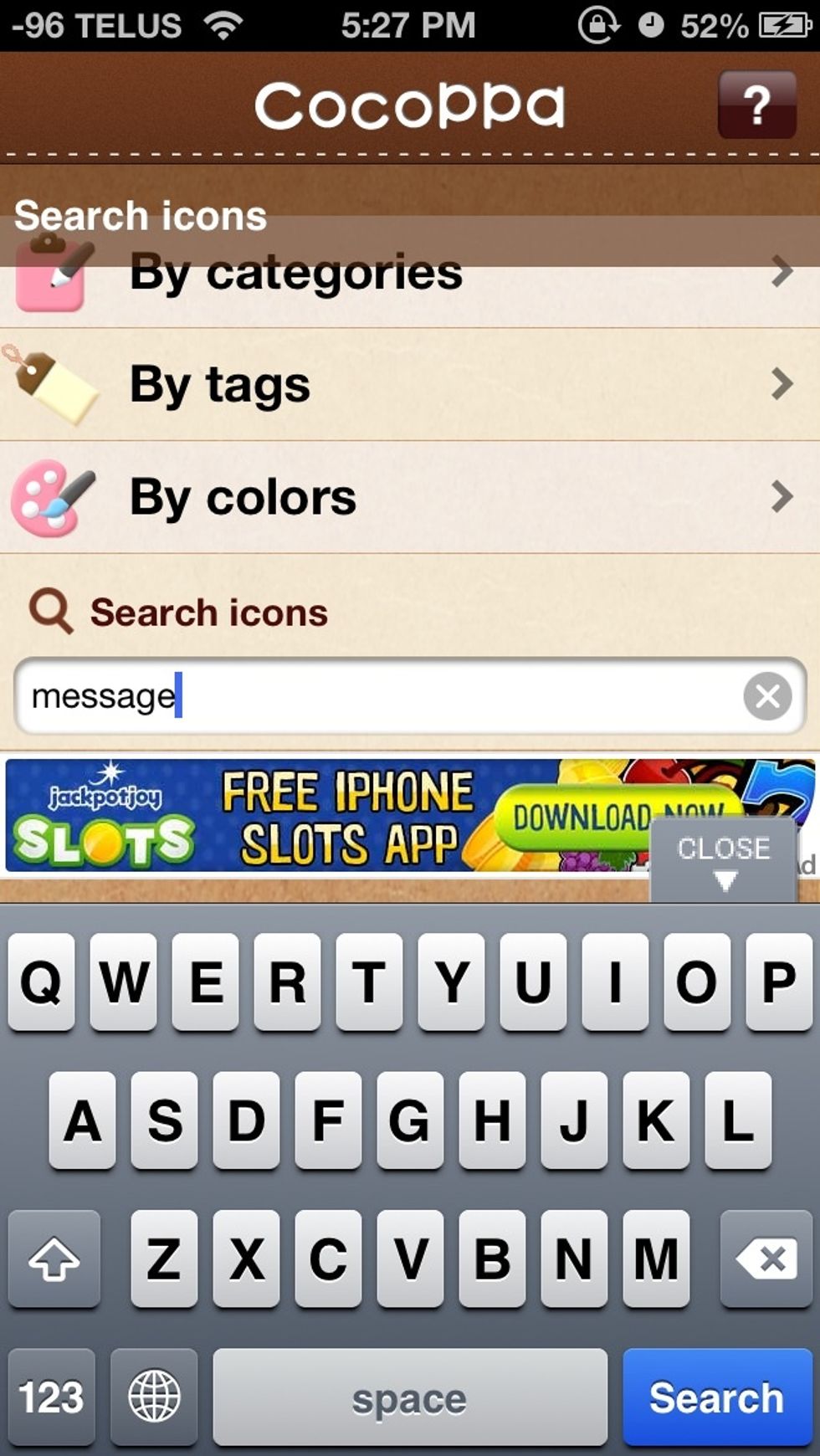
Task: Open the help question mark icon
Action: pos(757,104)
